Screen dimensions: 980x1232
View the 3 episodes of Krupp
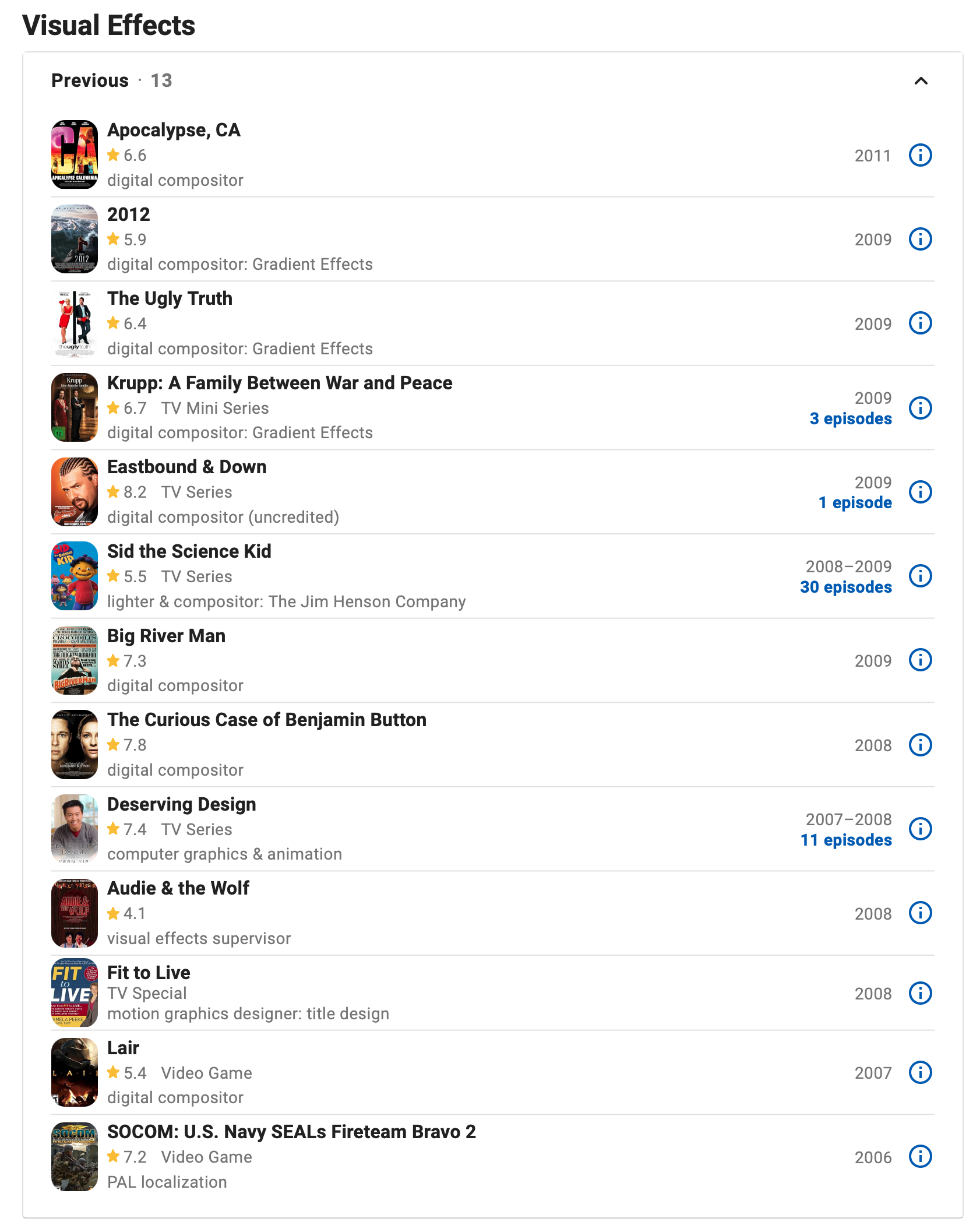851,419
